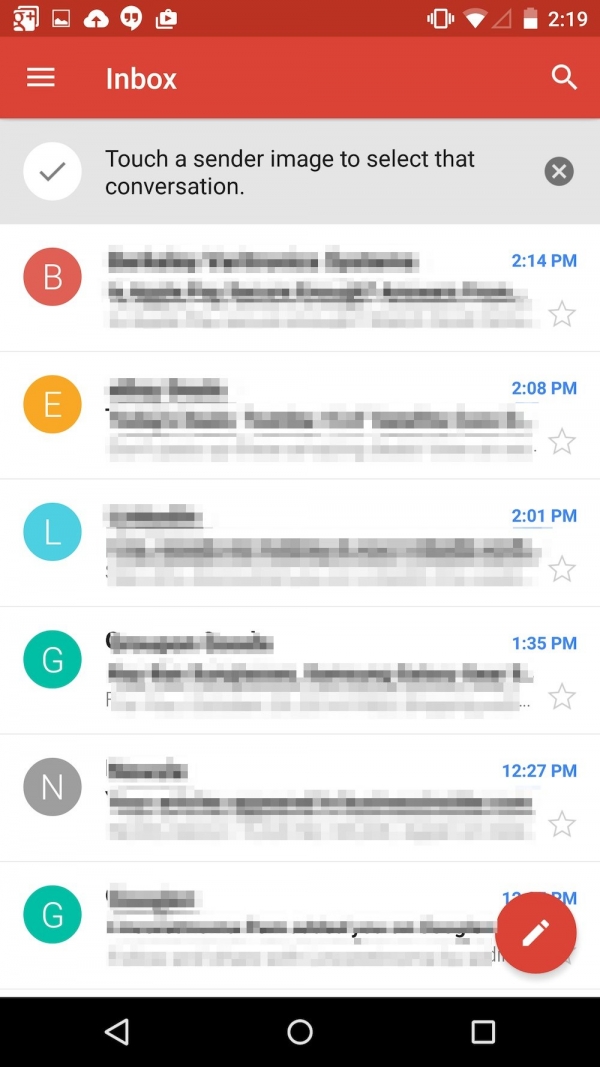Search the inbox

click(564, 78)
